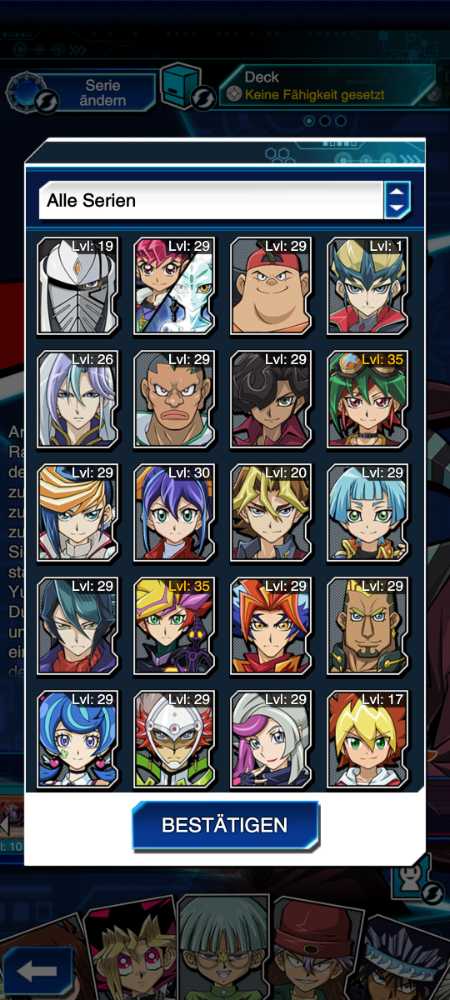The height and width of the screenshot is (1000, 450).
Task: Select the goggles-wearing green-haired character Lvl 35
Action: coord(368,399)
